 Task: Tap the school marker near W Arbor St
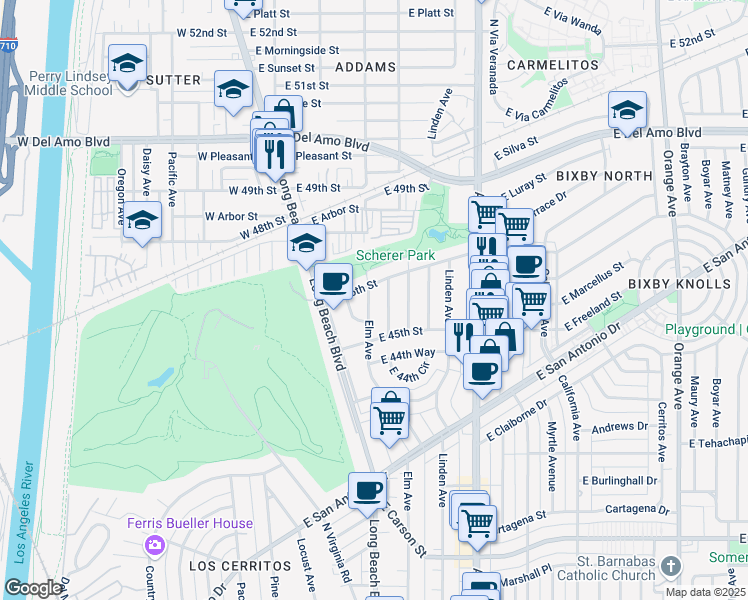142,222
